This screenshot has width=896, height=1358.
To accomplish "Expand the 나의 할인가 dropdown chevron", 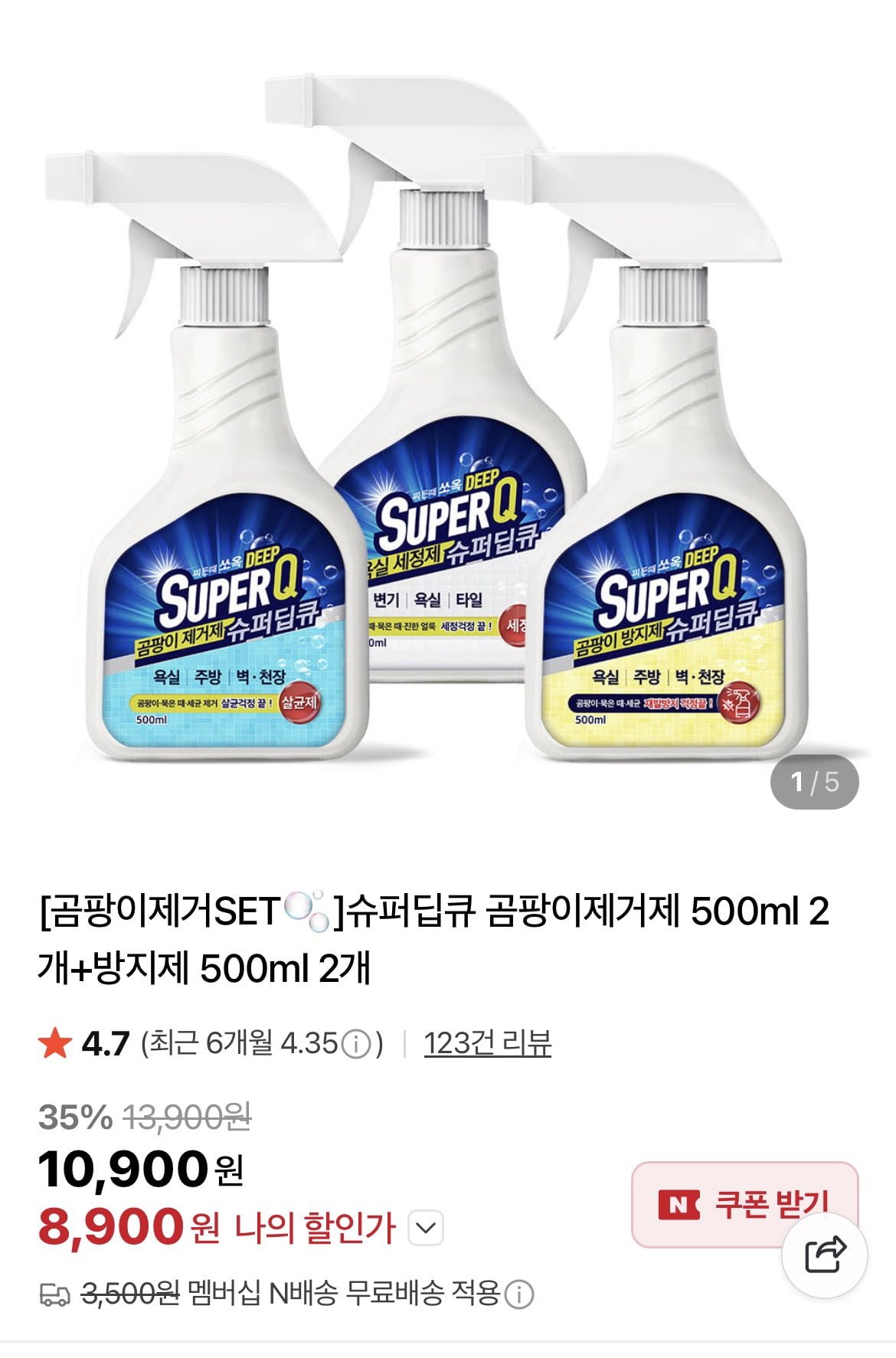I will 426,1229.
